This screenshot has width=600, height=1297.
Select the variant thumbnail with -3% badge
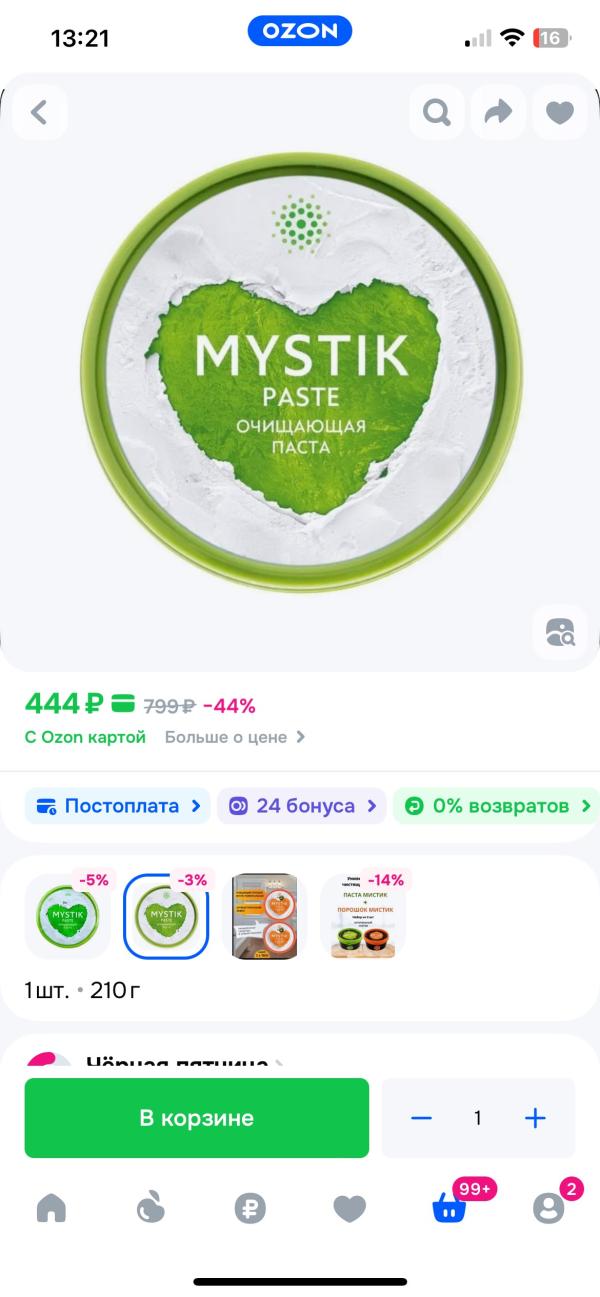point(167,916)
